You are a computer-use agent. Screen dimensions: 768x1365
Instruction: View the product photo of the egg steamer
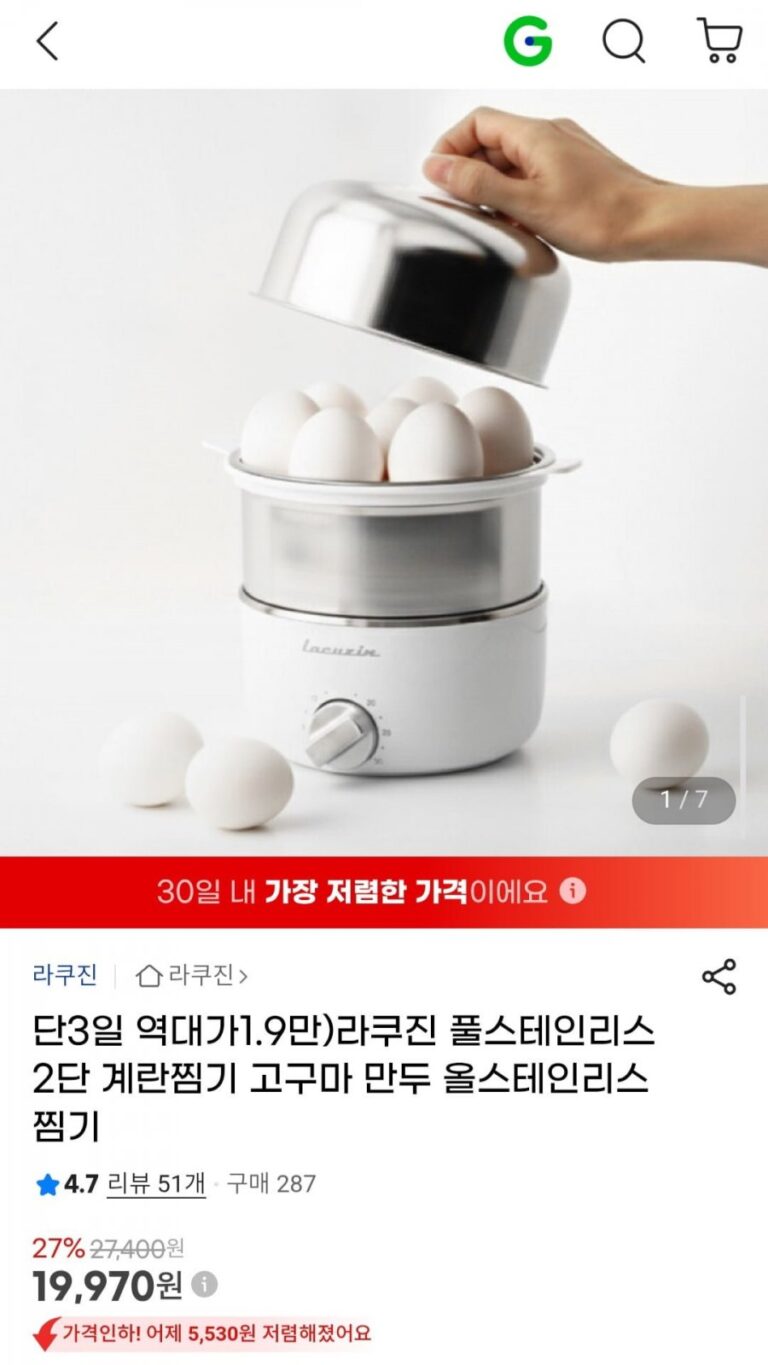point(384,470)
